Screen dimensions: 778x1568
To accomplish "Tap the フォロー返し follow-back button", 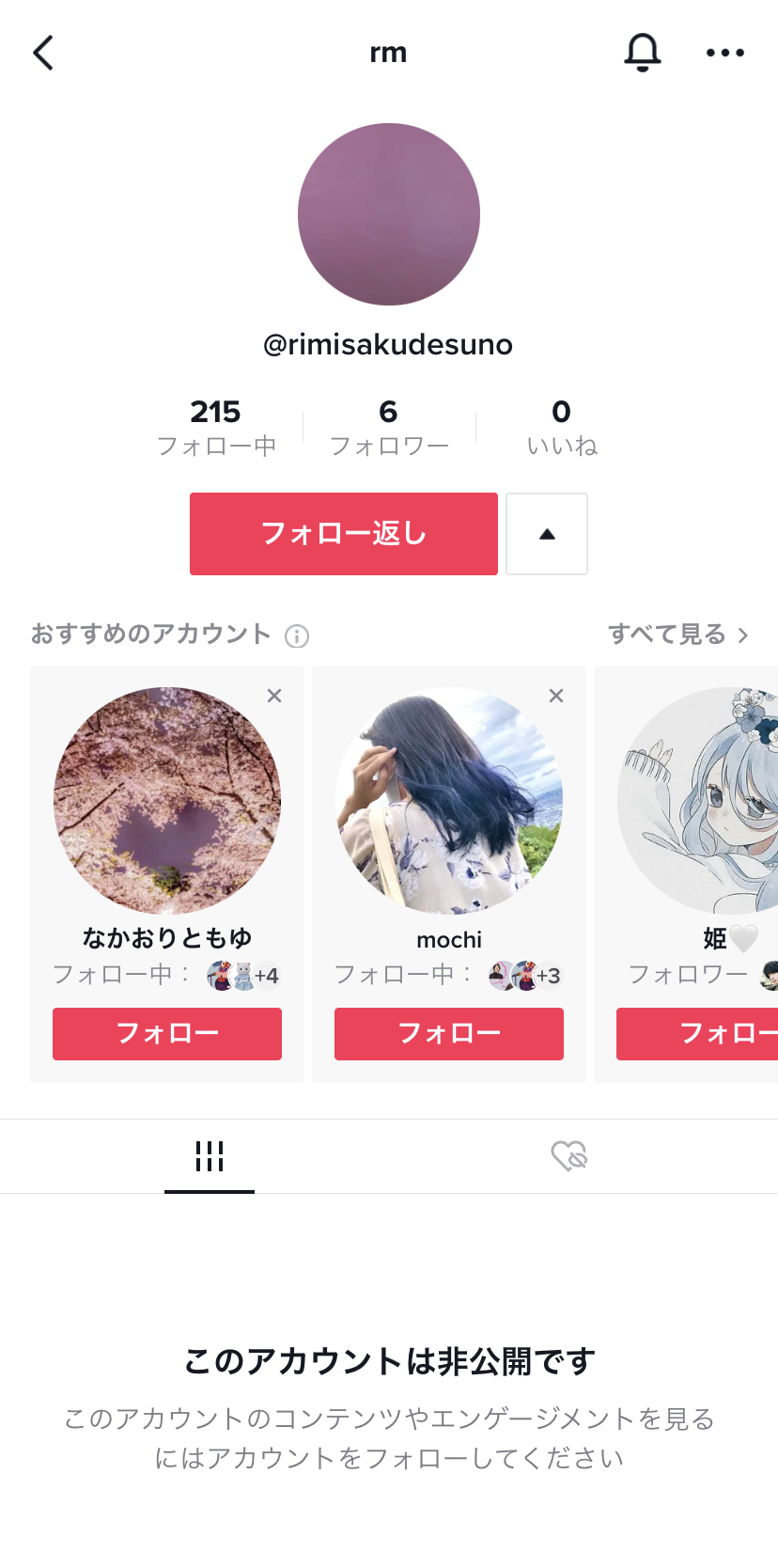I will (344, 534).
